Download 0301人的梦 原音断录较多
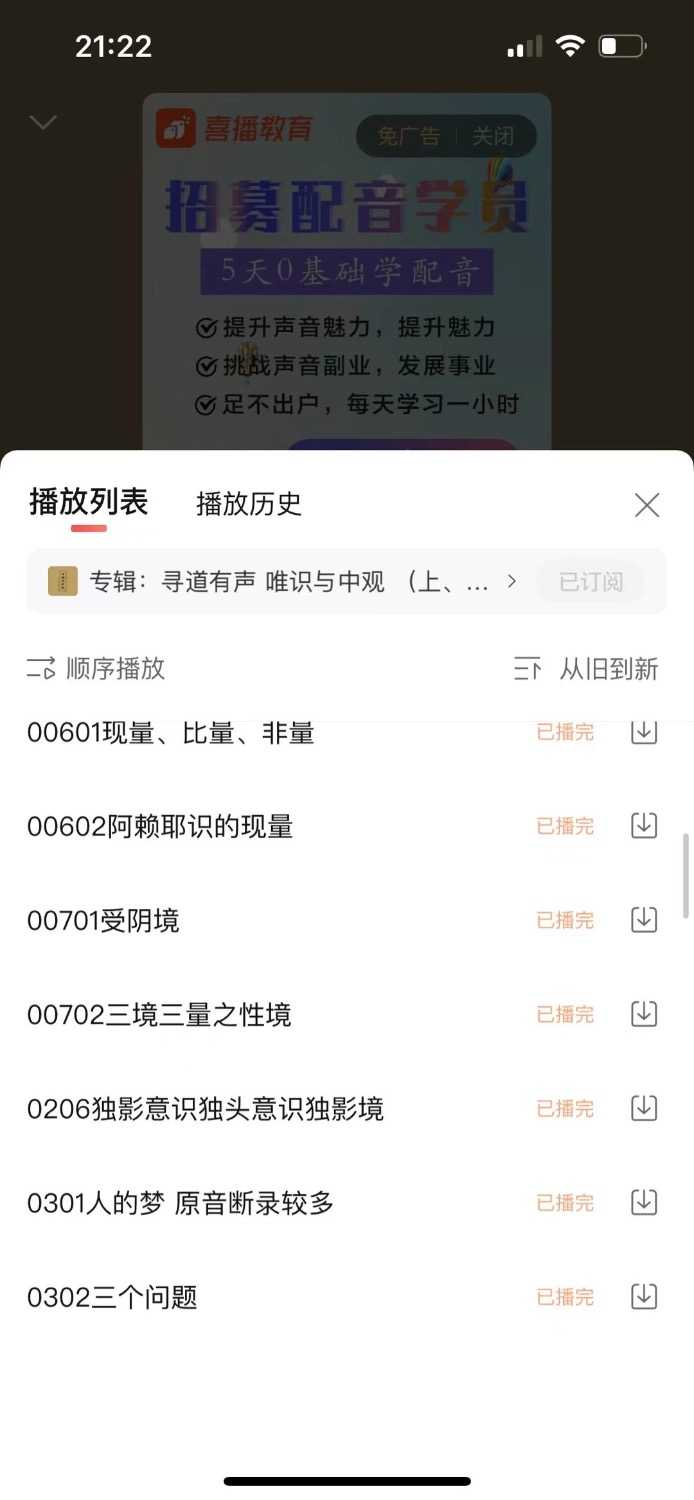This screenshot has height=1500, width=694. click(x=644, y=1202)
